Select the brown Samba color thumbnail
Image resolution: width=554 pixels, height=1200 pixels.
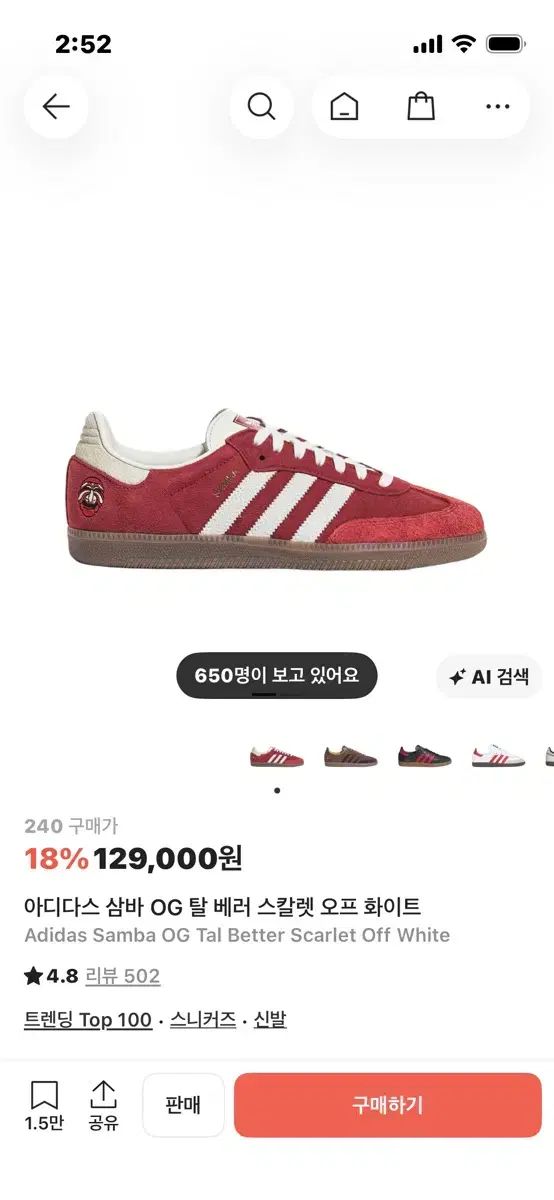click(350, 756)
